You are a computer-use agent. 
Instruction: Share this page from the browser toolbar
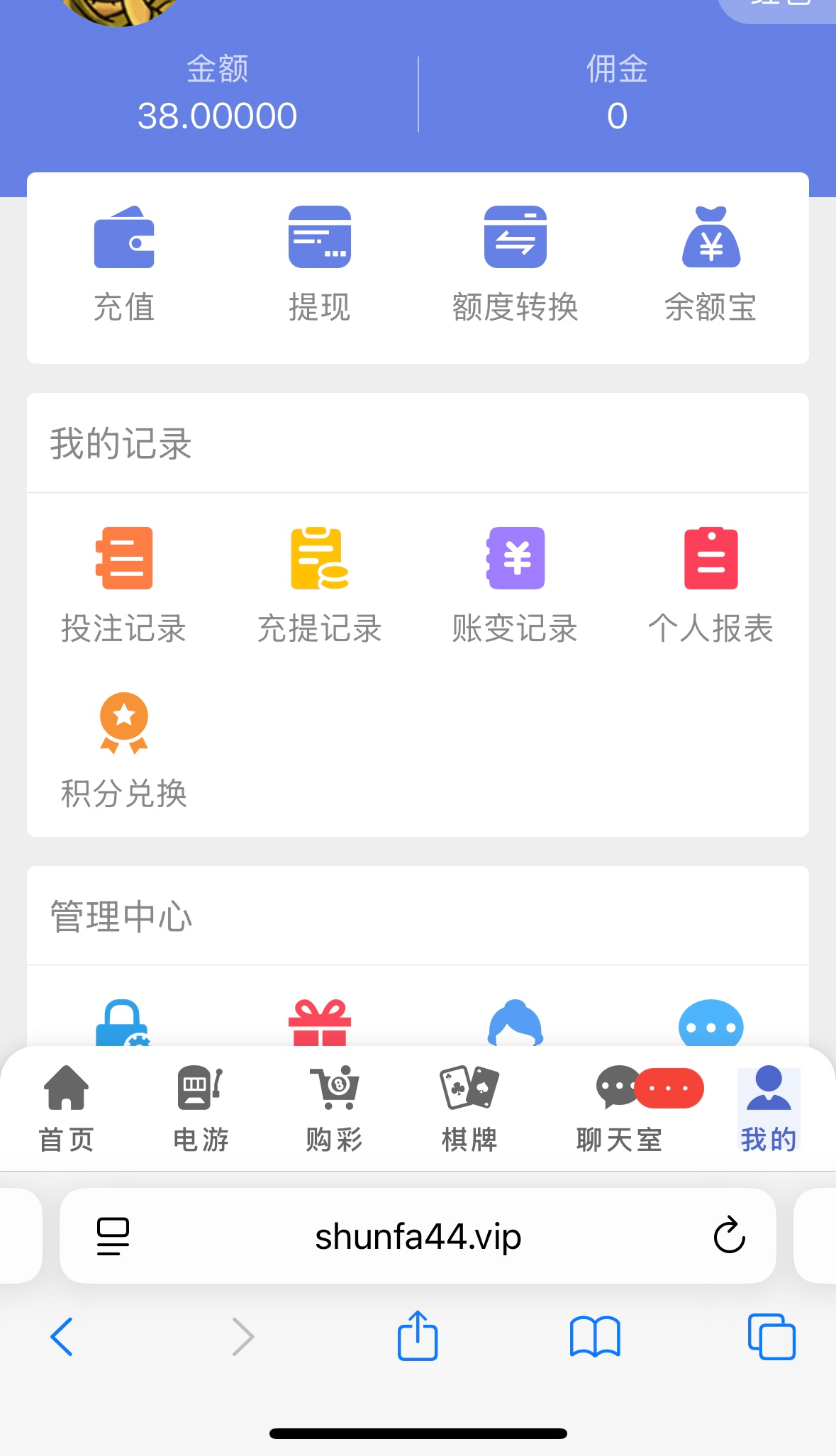pyautogui.click(x=418, y=1337)
